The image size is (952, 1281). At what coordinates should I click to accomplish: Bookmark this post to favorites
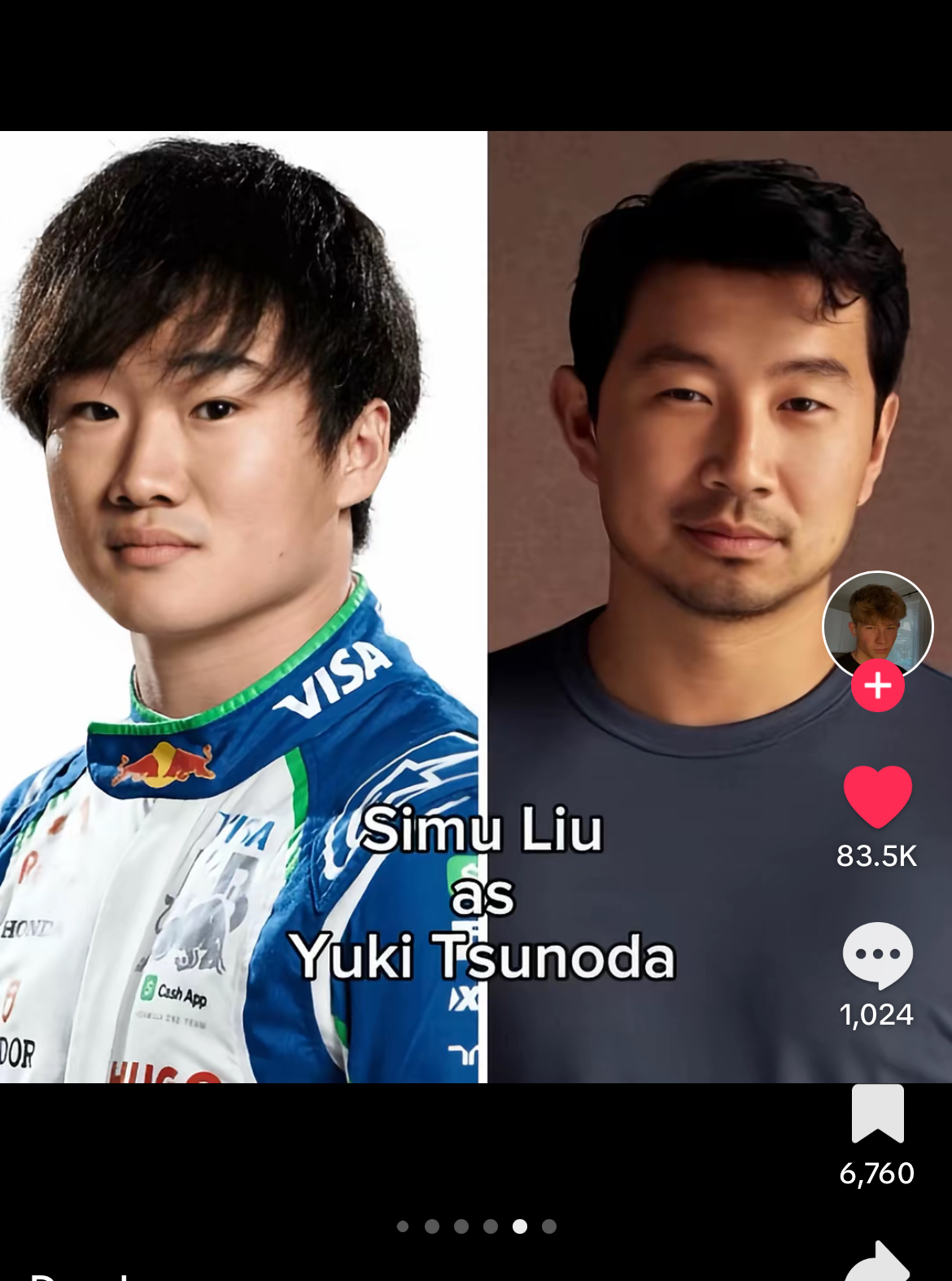877,1114
